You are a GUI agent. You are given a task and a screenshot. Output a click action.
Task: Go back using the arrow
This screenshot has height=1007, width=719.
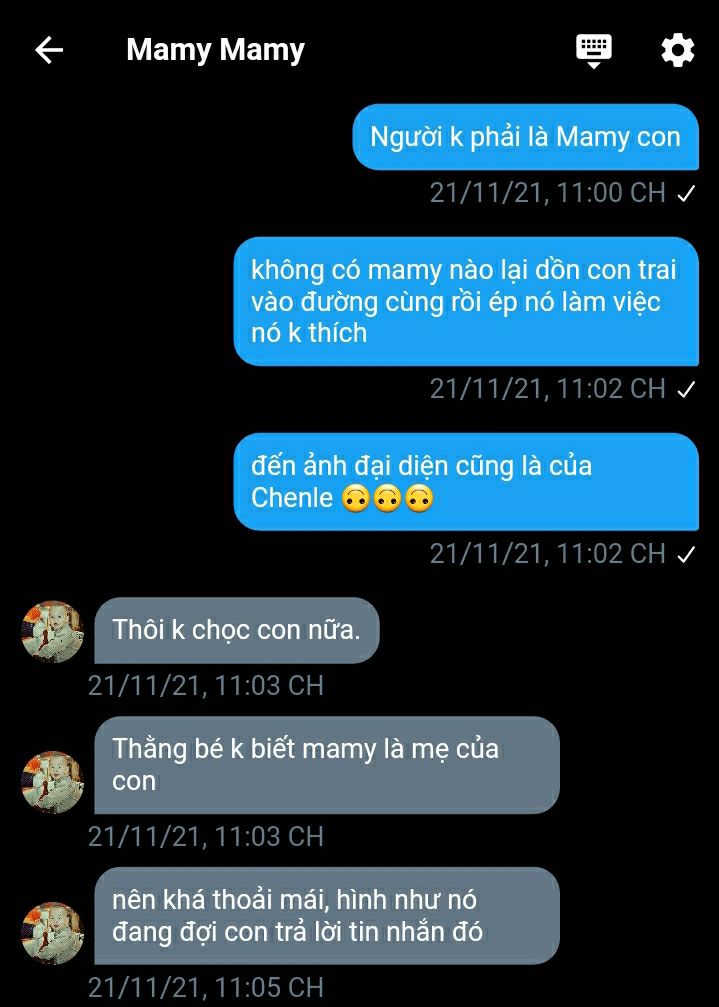pyautogui.click(x=49, y=50)
